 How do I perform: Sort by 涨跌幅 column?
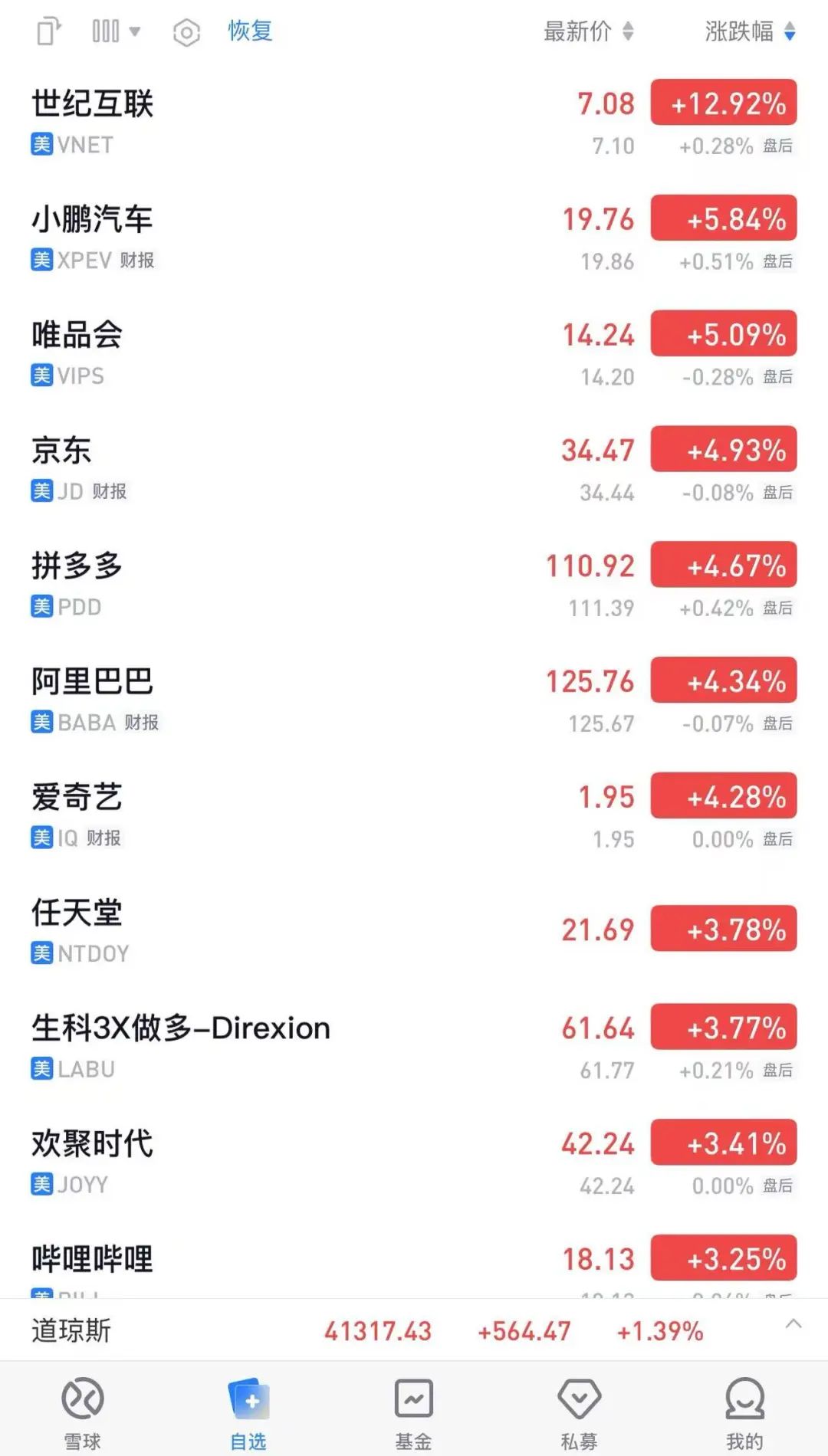751,31
